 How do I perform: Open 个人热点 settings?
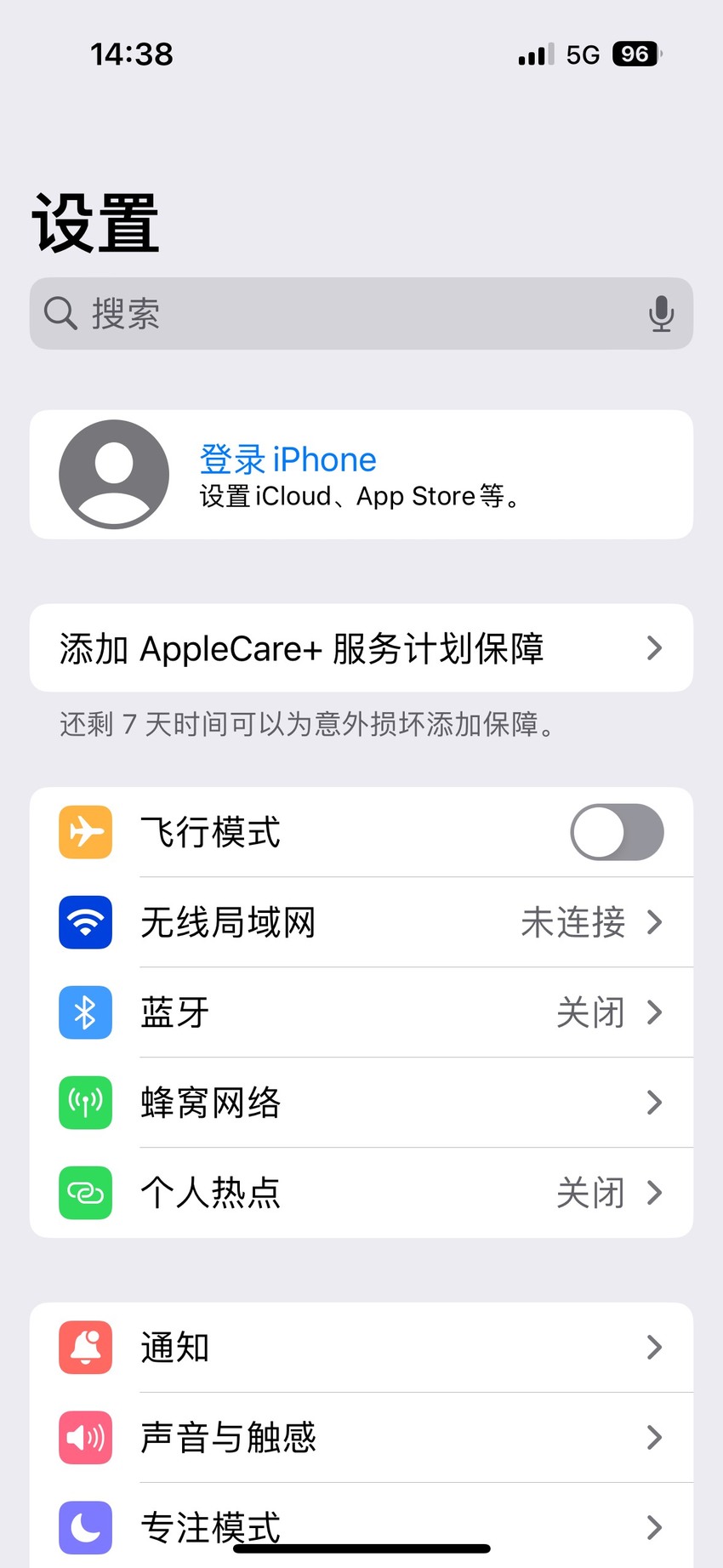point(361,1193)
